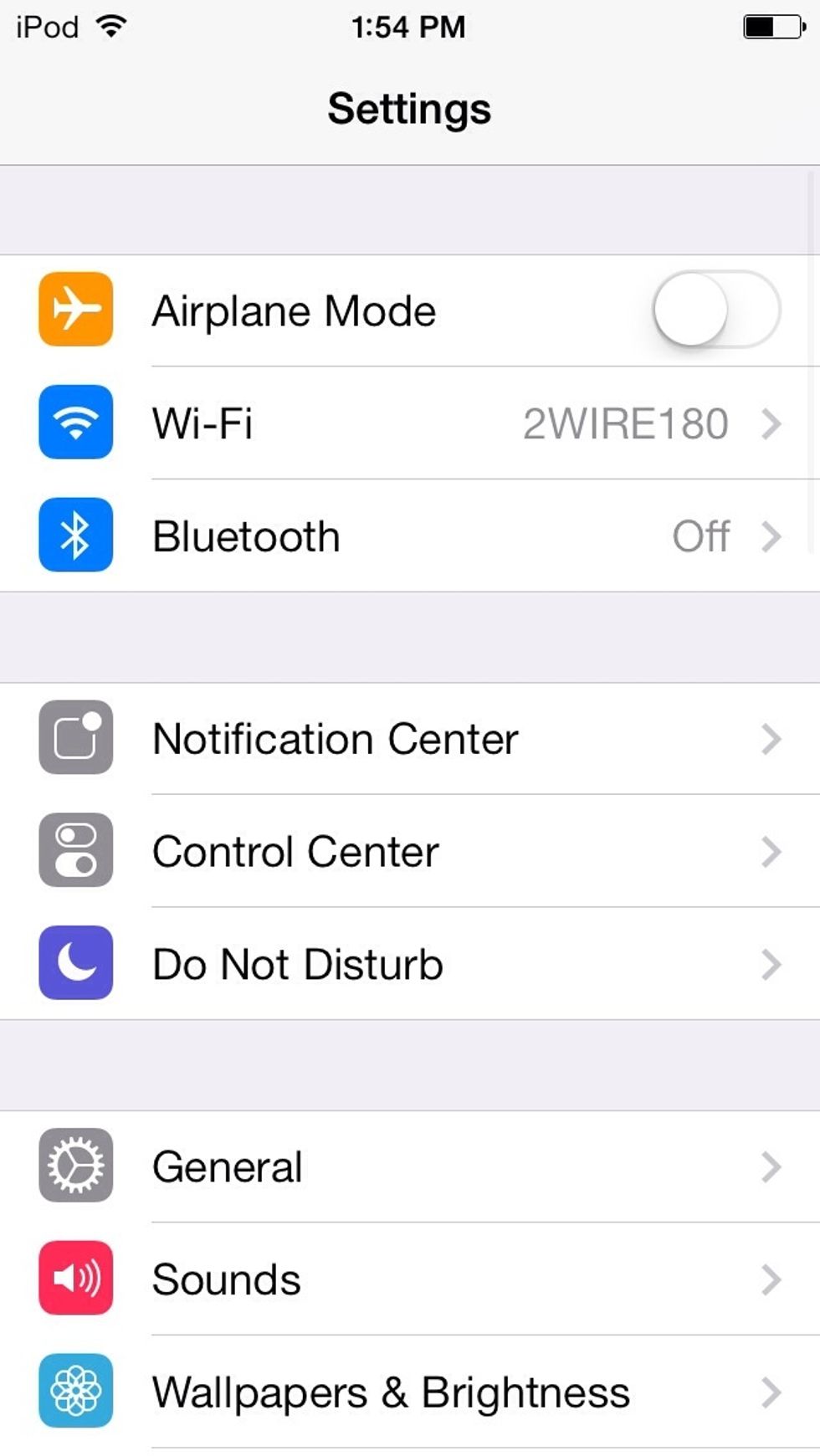Tap the gray Control Center icon
Screen dimensions: 820x1456
(75, 850)
